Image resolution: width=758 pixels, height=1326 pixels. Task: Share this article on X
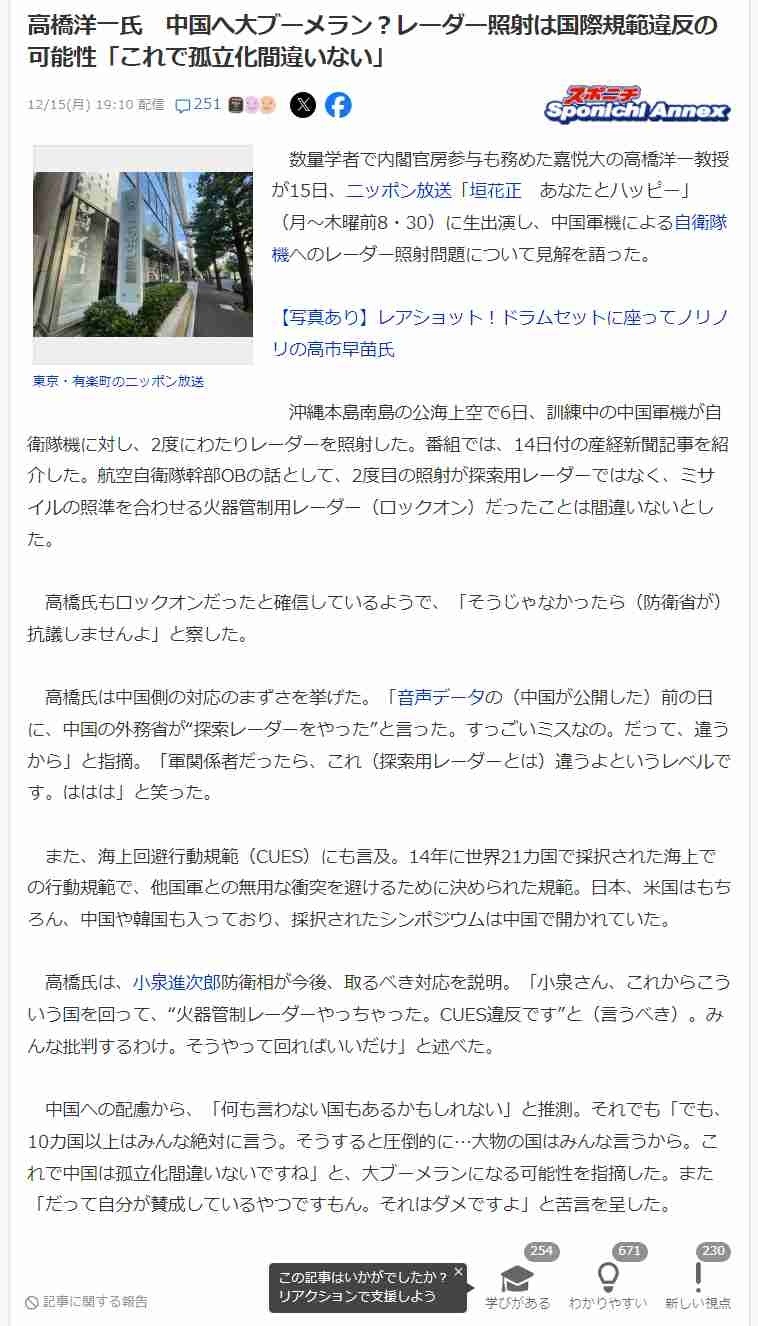303,105
